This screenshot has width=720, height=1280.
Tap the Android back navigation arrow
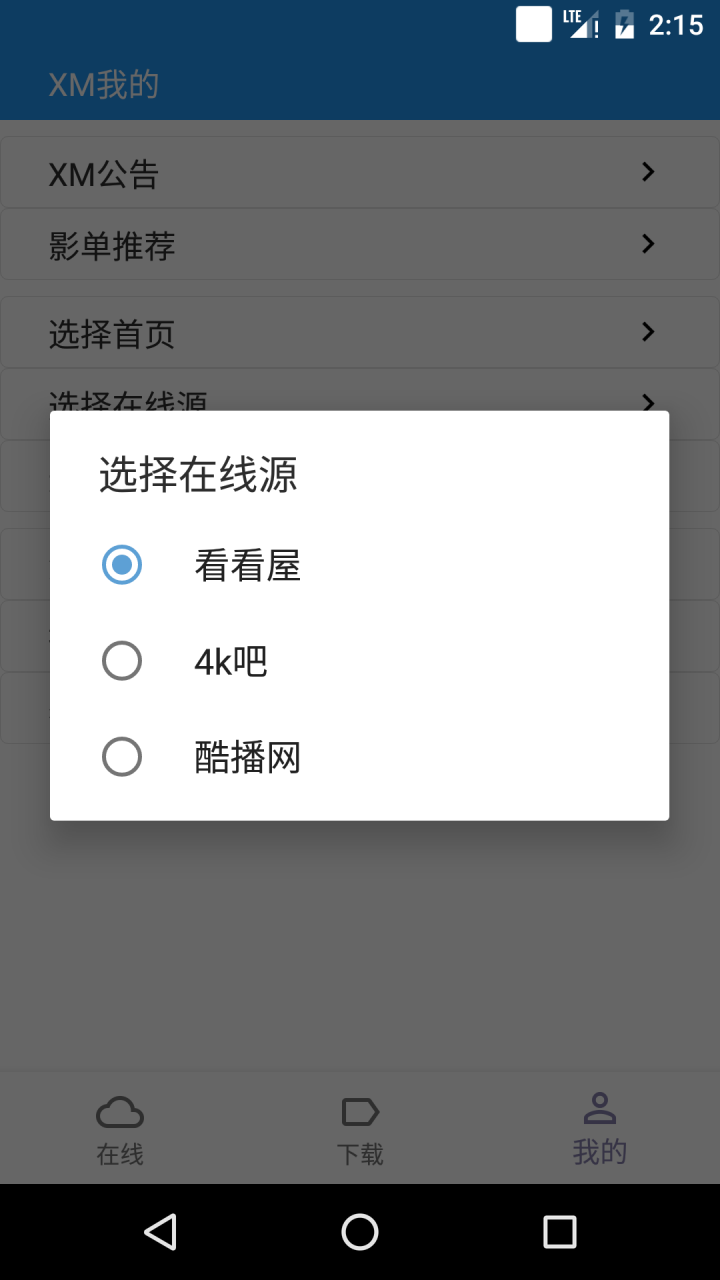(160, 1232)
